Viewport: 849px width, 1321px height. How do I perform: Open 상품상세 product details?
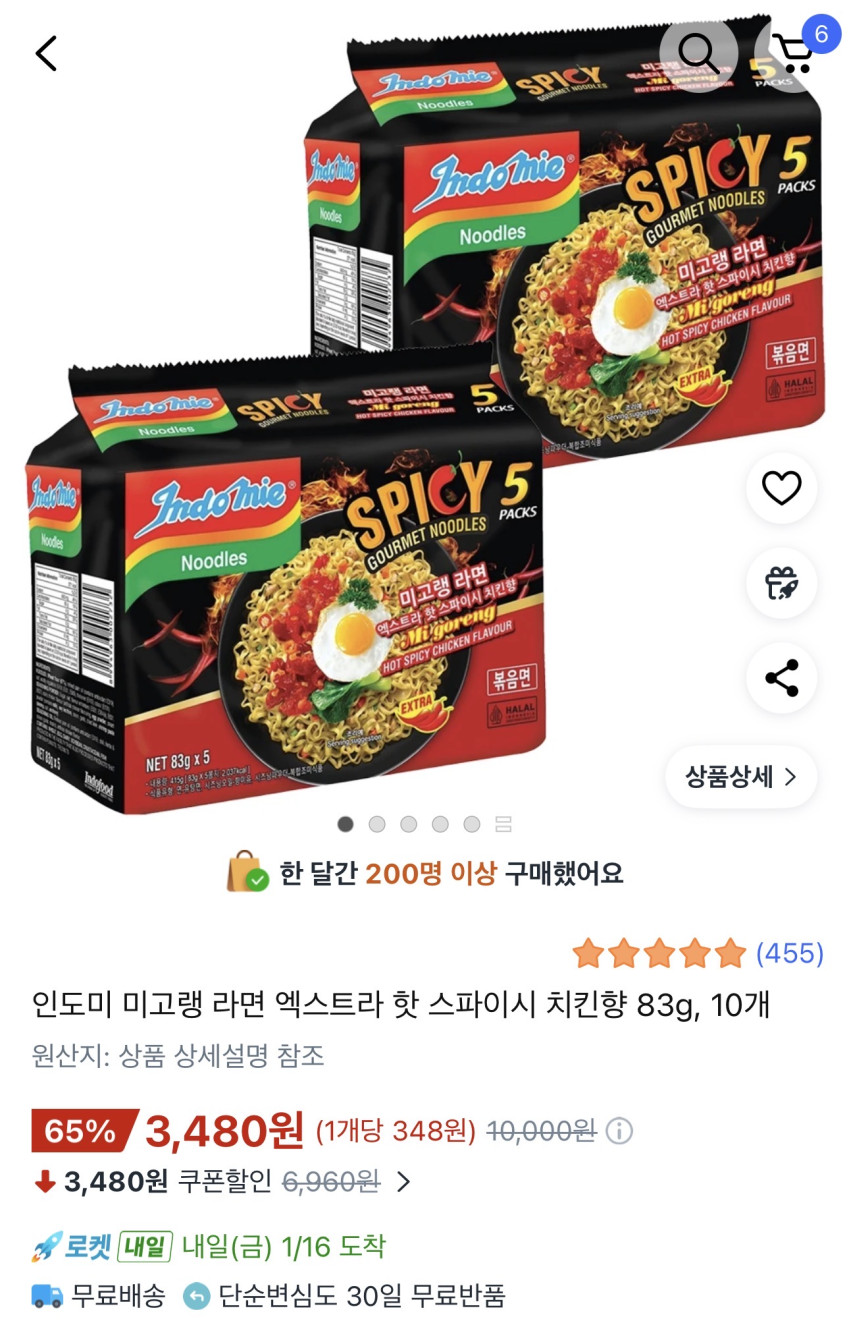741,777
